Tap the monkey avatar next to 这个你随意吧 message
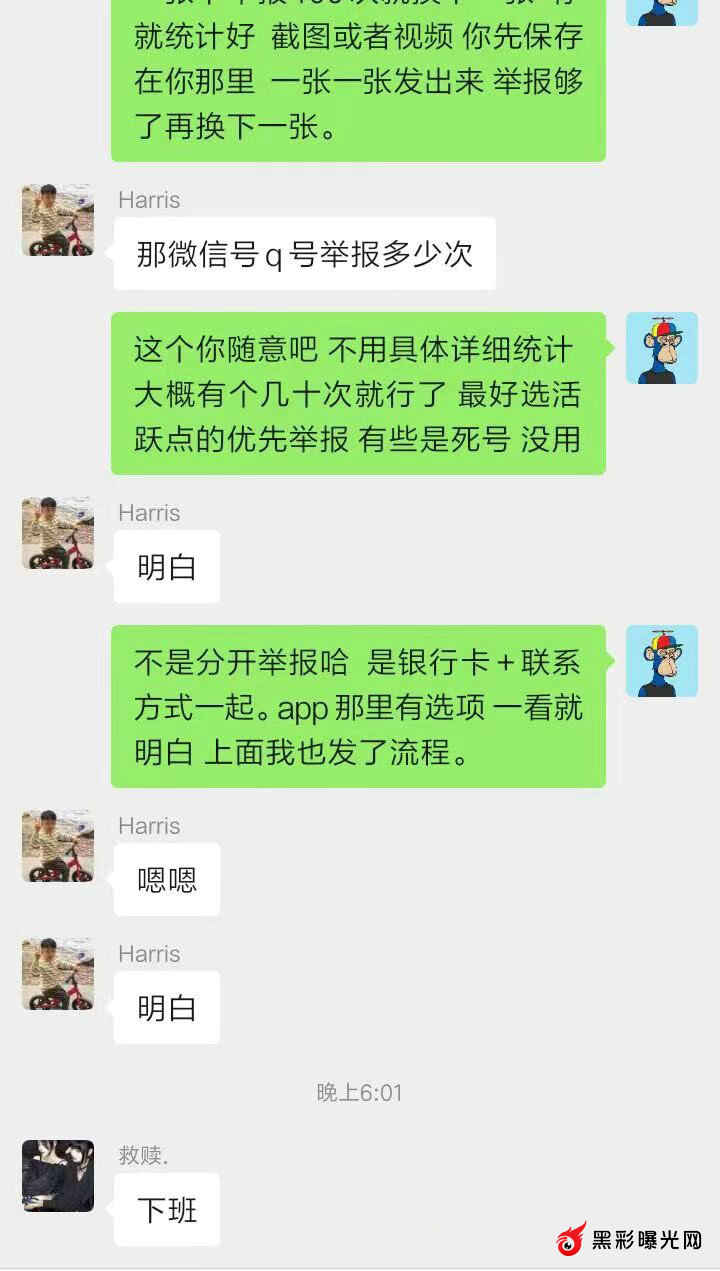The width and height of the screenshot is (720, 1271). click(661, 348)
